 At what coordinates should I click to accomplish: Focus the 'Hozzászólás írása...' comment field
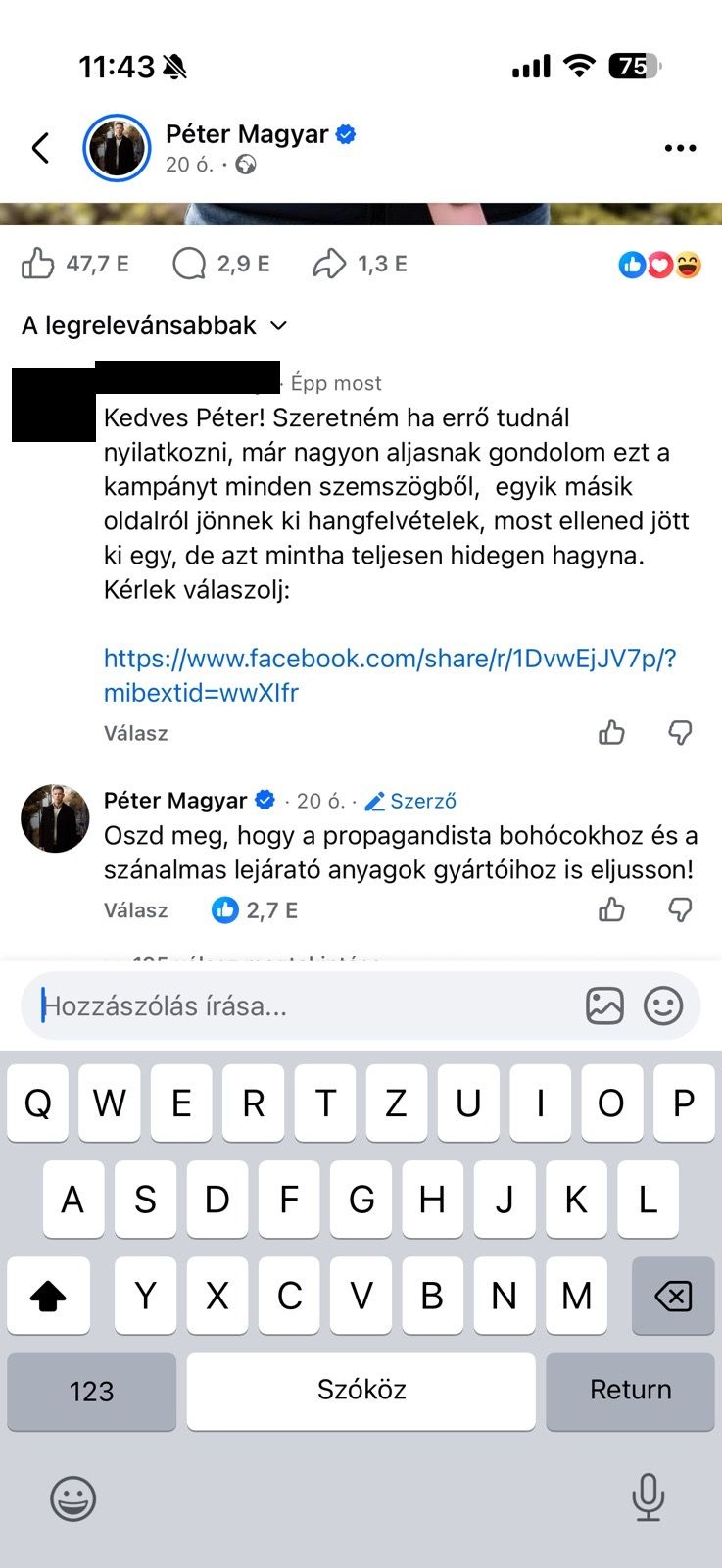point(294,1006)
